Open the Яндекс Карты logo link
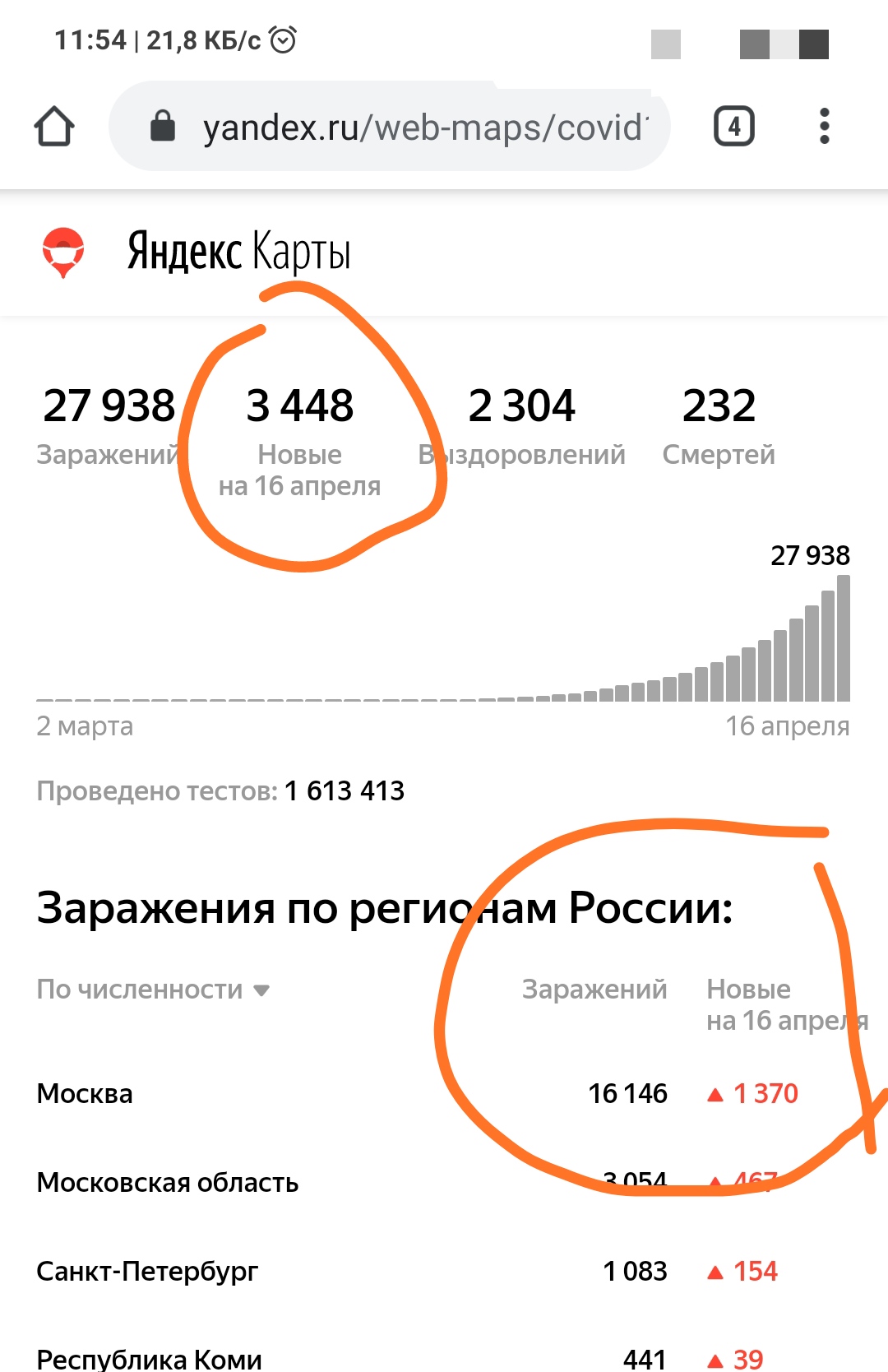Screen dimensions: 888x1372 (x=197, y=252)
